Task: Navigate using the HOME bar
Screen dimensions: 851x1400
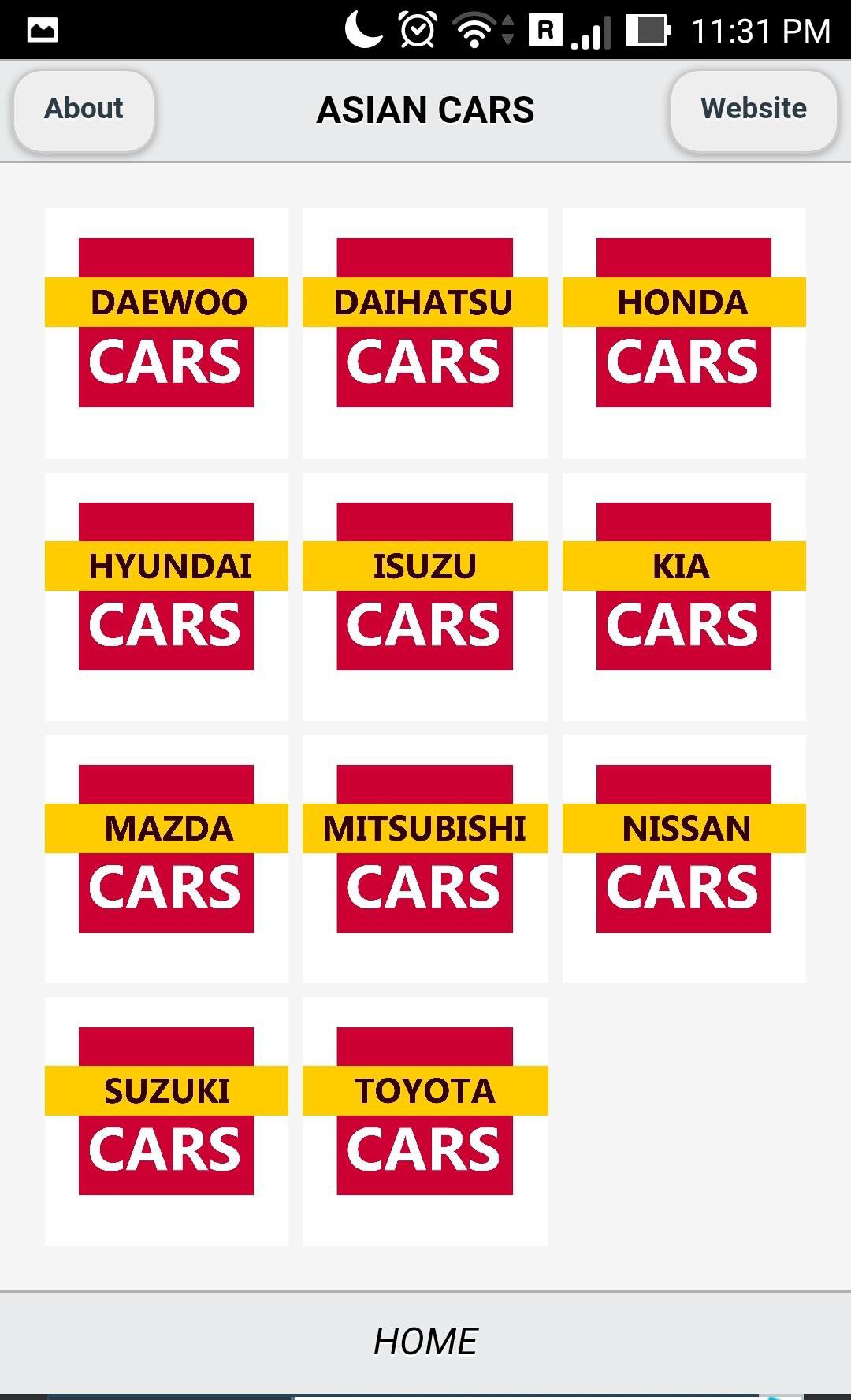Action: [x=425, y=1338]
